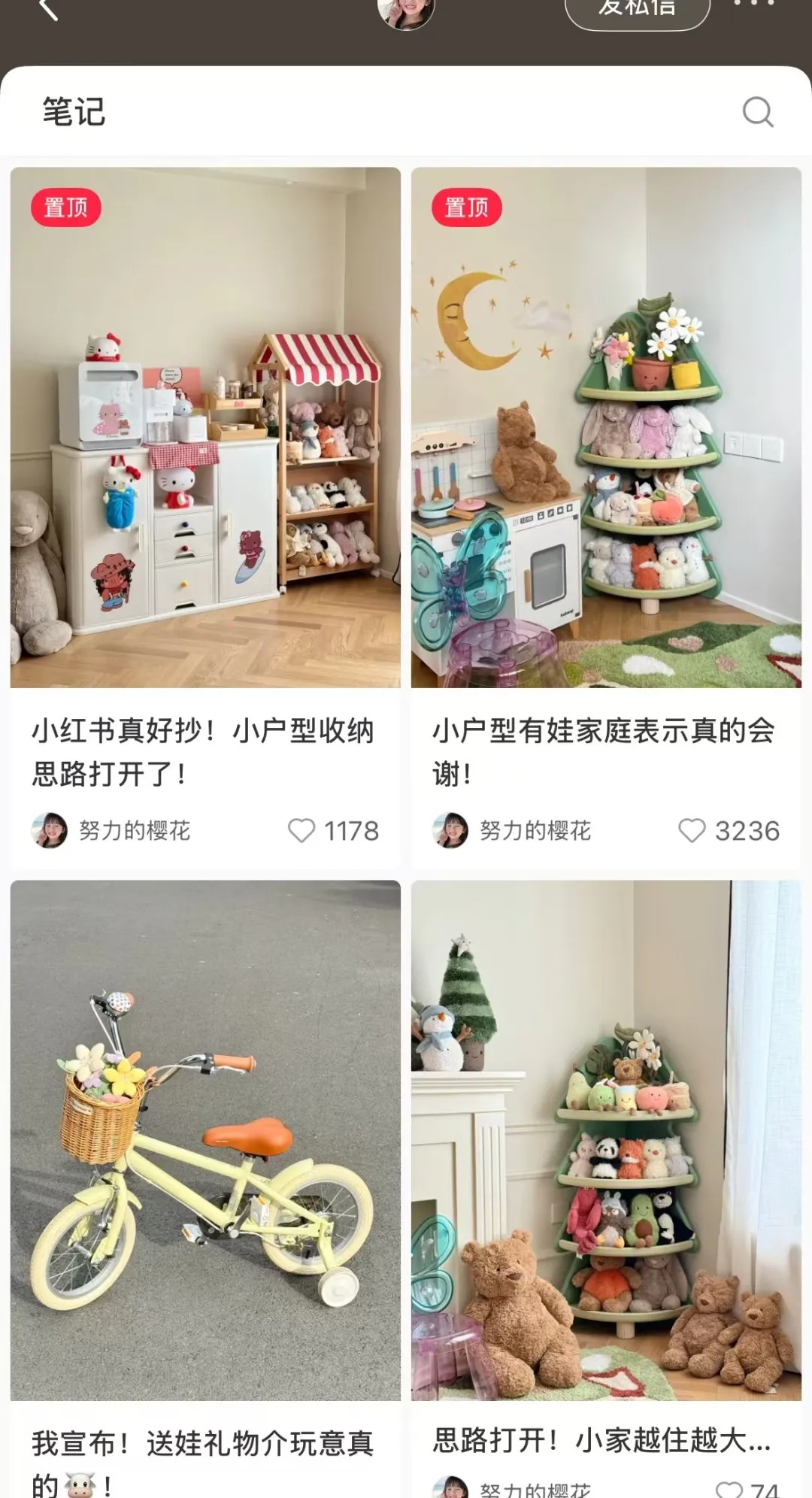Open the profile avatar at the top
Viewport: 812px width, 1498px height.
tap(406, 11)
